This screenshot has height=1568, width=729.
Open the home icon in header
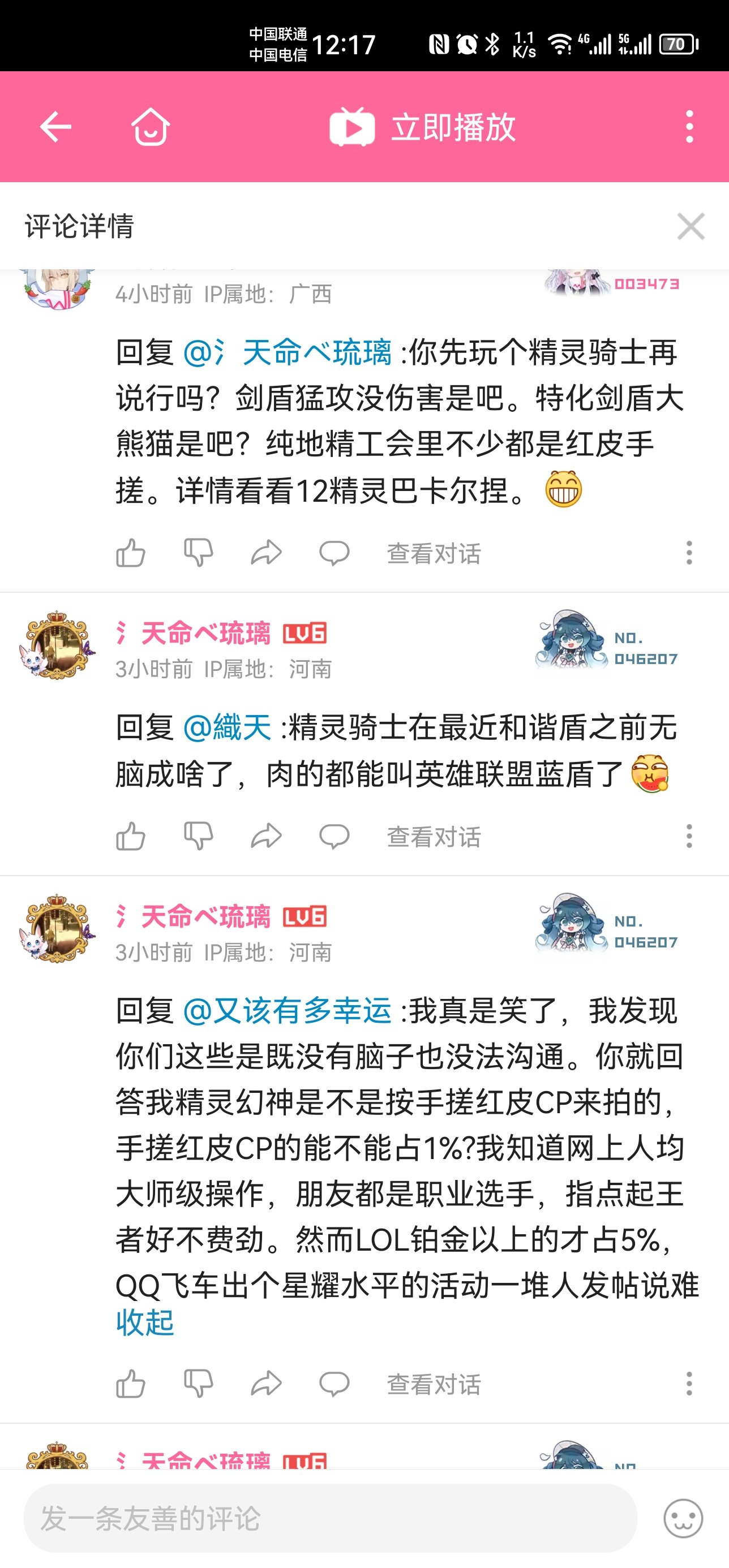[151, 127]
